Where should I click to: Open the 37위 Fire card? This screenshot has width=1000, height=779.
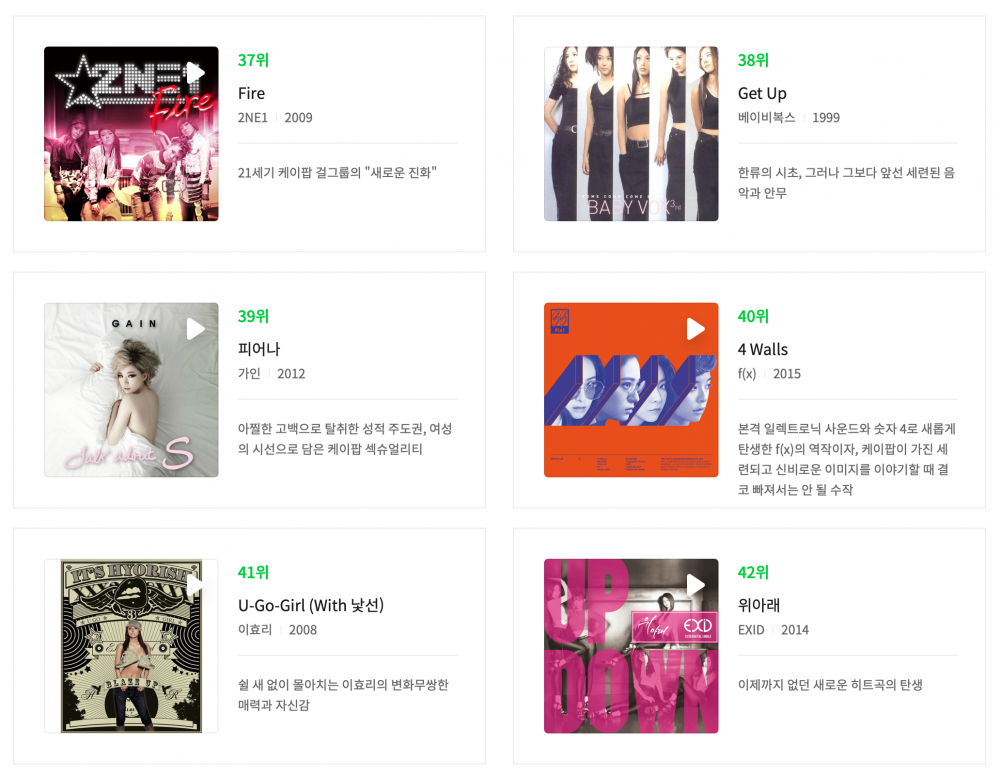click(252, 93)
